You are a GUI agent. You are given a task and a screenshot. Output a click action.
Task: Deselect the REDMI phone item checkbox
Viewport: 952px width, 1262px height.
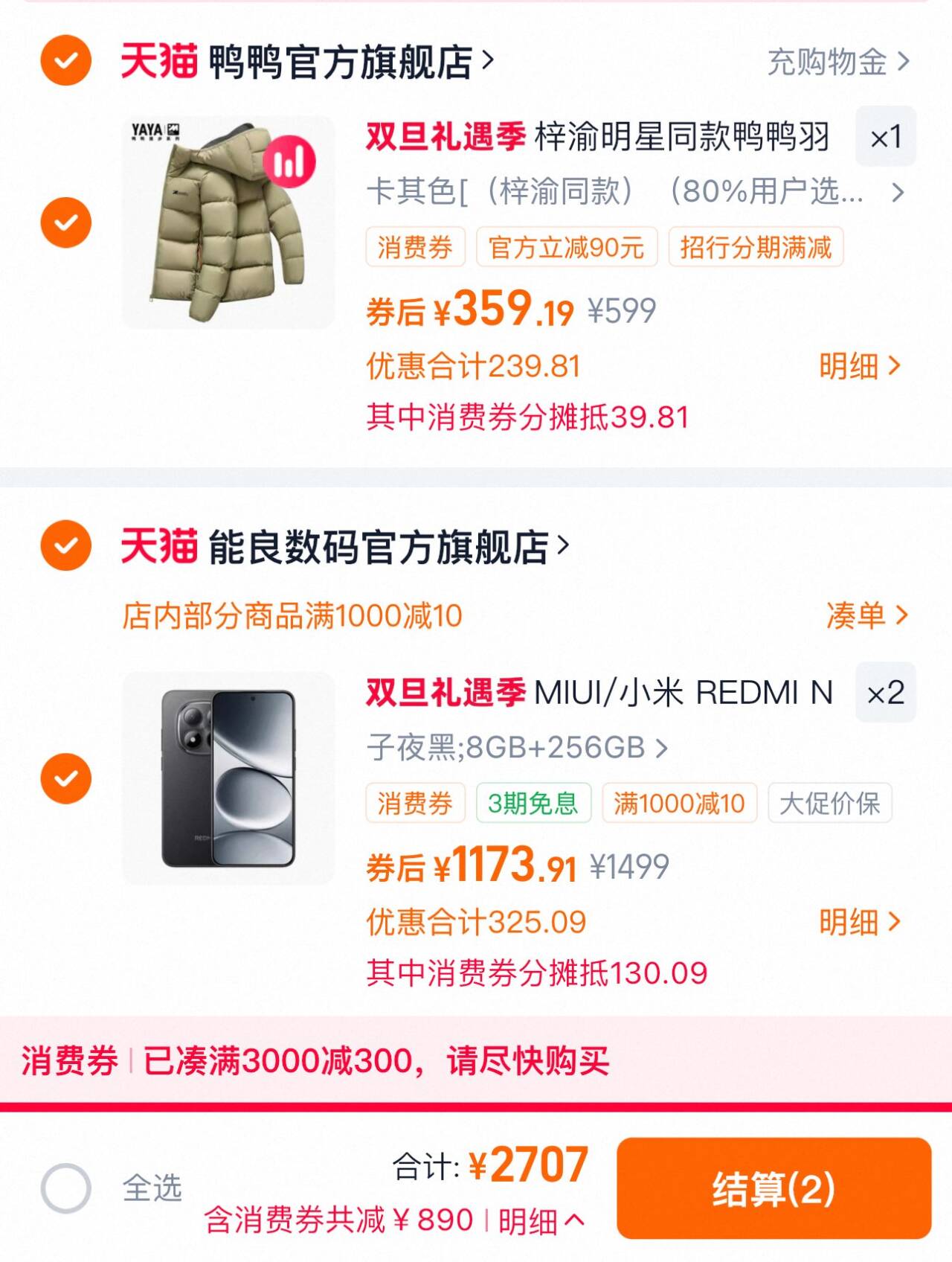point(65,778)
